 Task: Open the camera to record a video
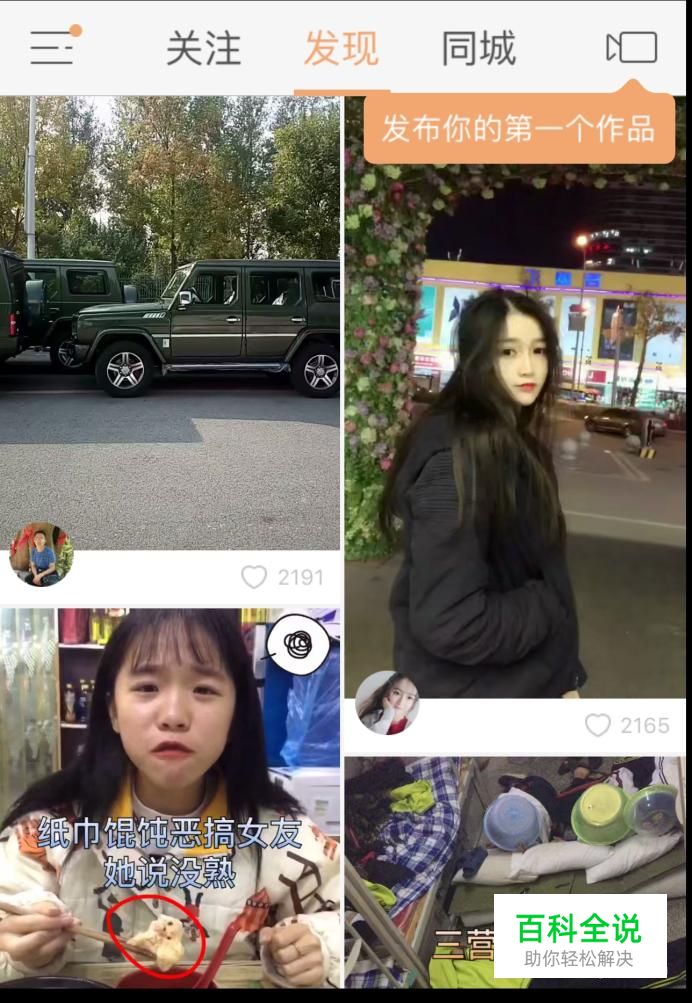click(x=632, y=48)
